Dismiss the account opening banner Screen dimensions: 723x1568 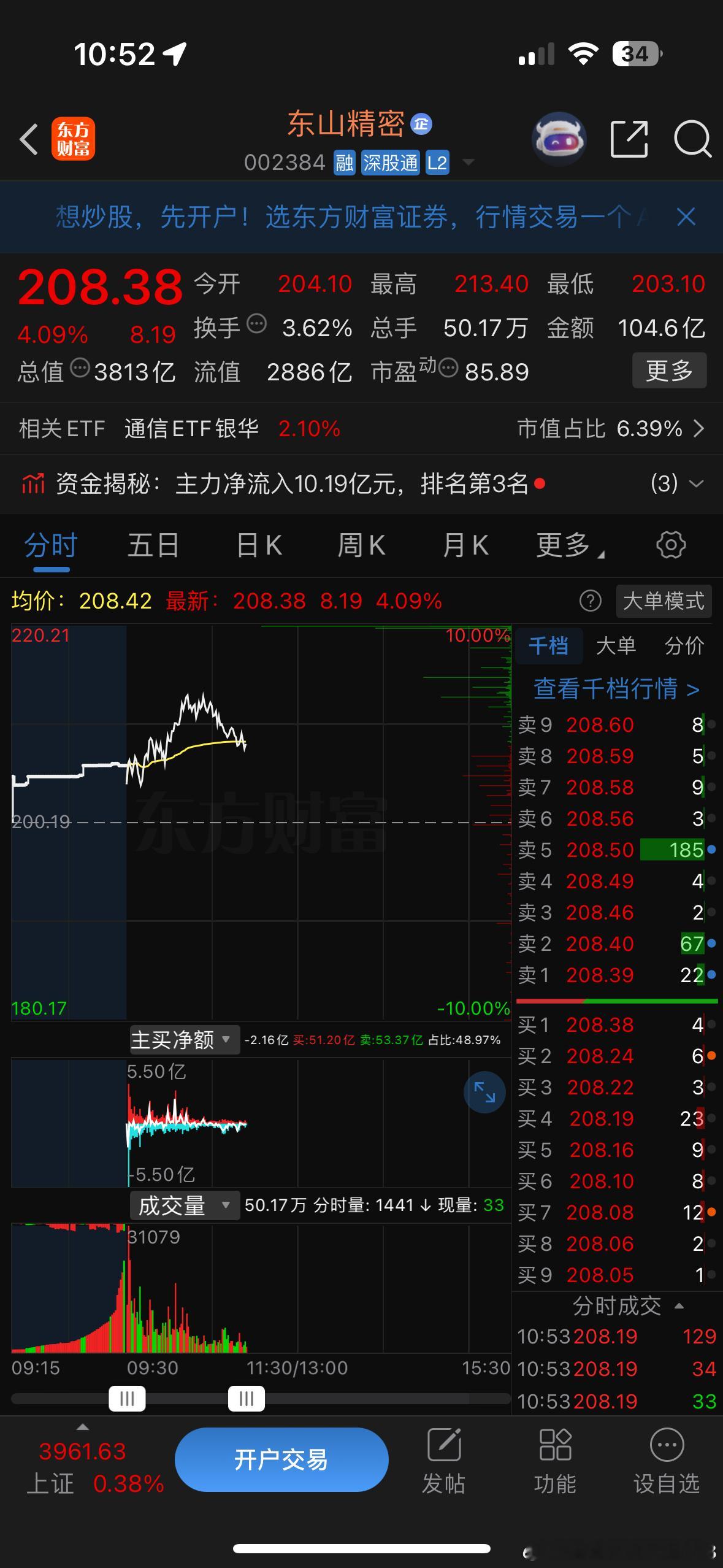[x=686, y=217]
